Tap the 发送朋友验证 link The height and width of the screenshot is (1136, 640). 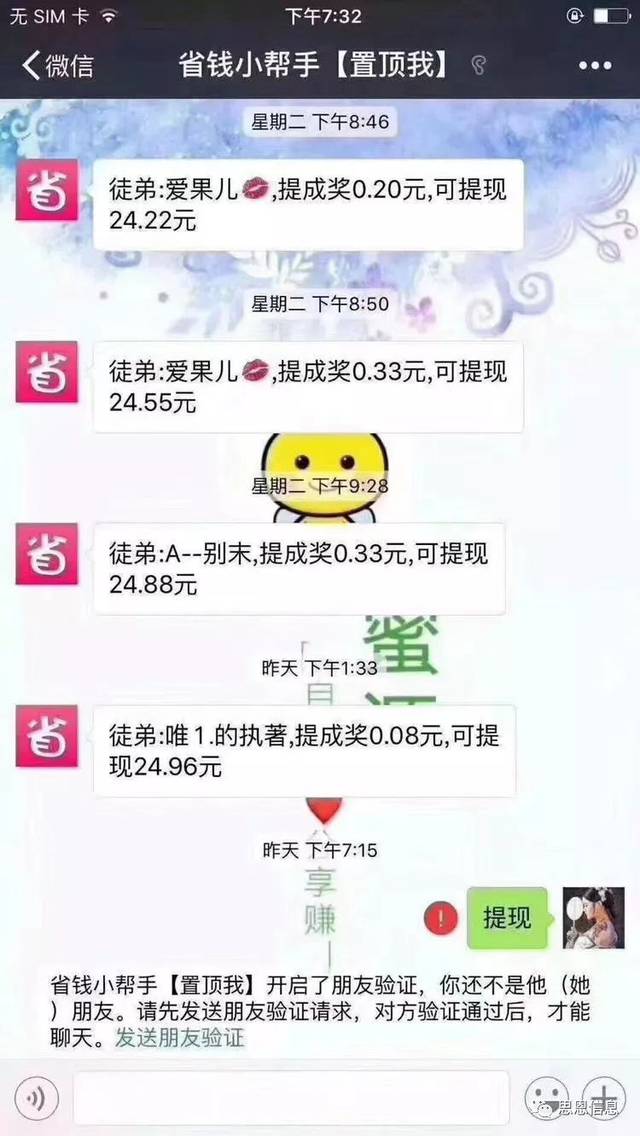(x=179, y=1038)
